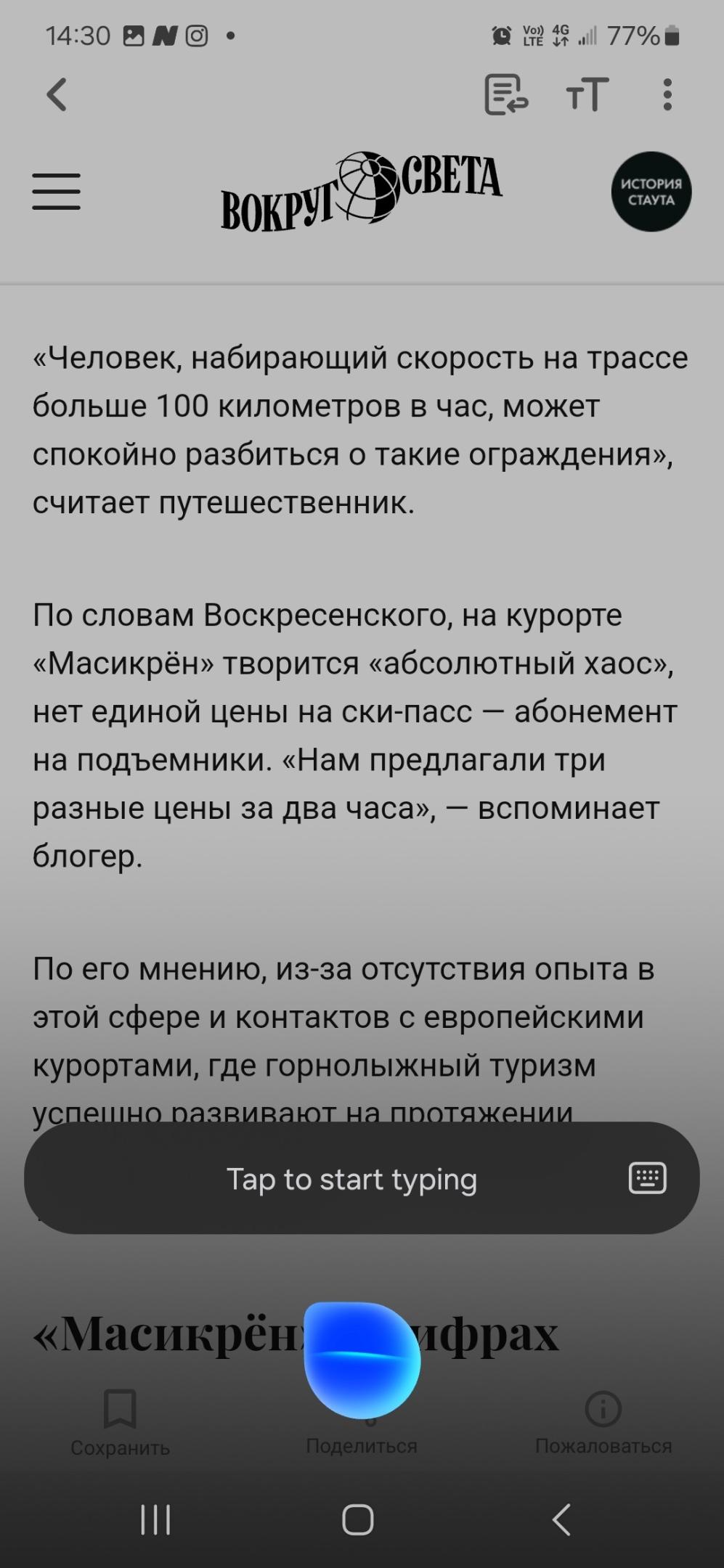
Task: Adjust text size with the tT icon
Action: tap(587, 94)
